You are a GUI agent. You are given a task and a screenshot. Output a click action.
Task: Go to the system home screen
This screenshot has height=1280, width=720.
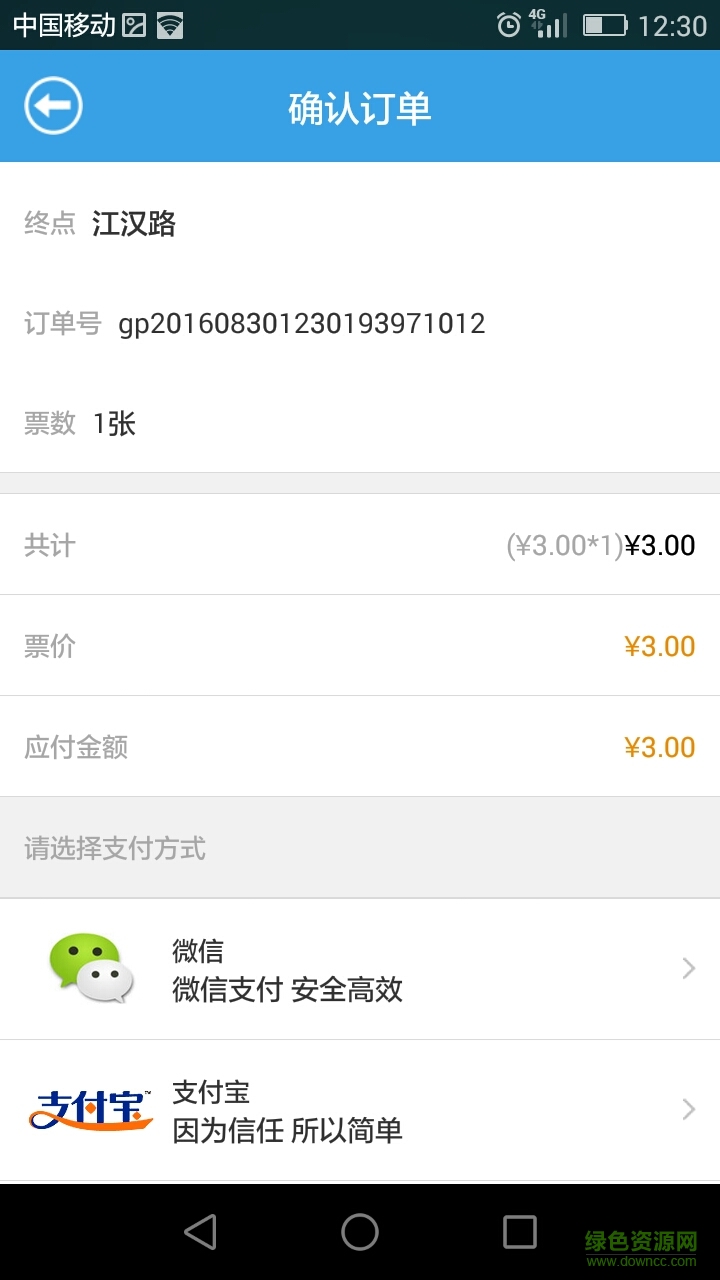coord(360,1232)
